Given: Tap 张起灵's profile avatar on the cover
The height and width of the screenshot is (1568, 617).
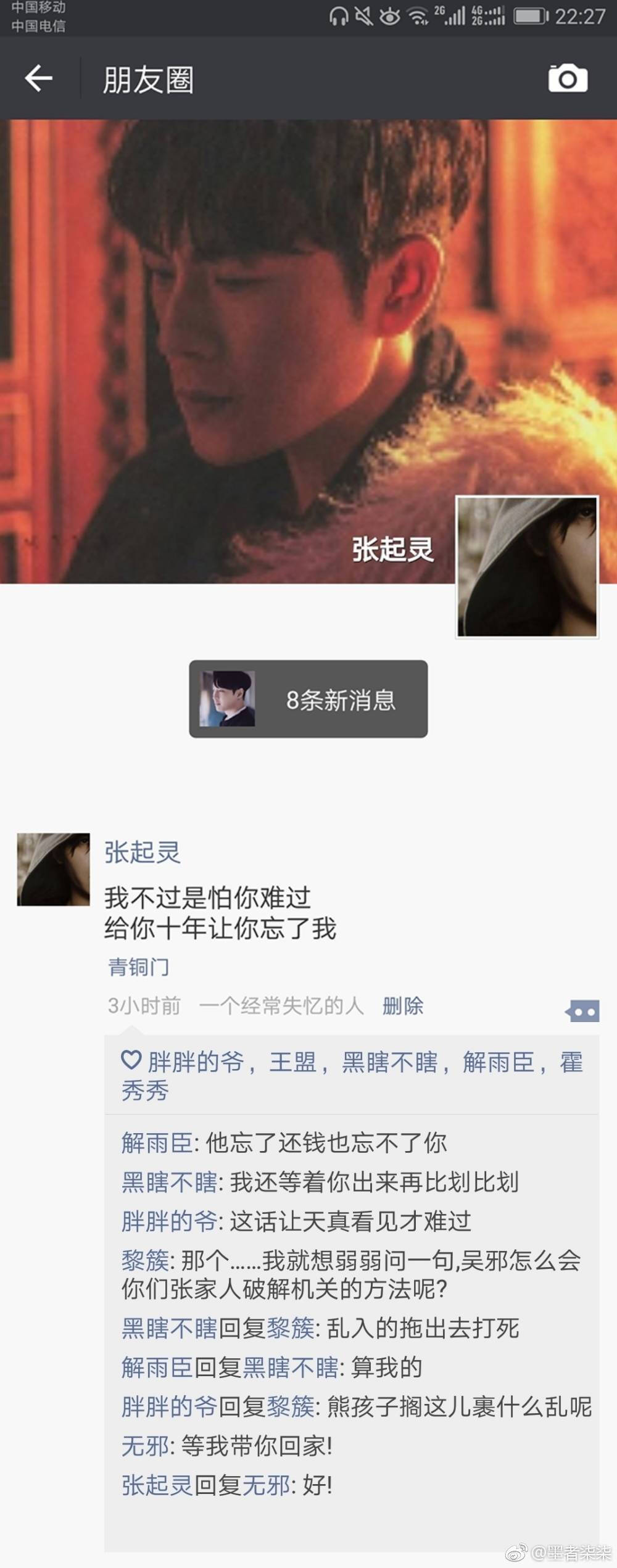Looking at the screenshot, I should pos(527,566).
